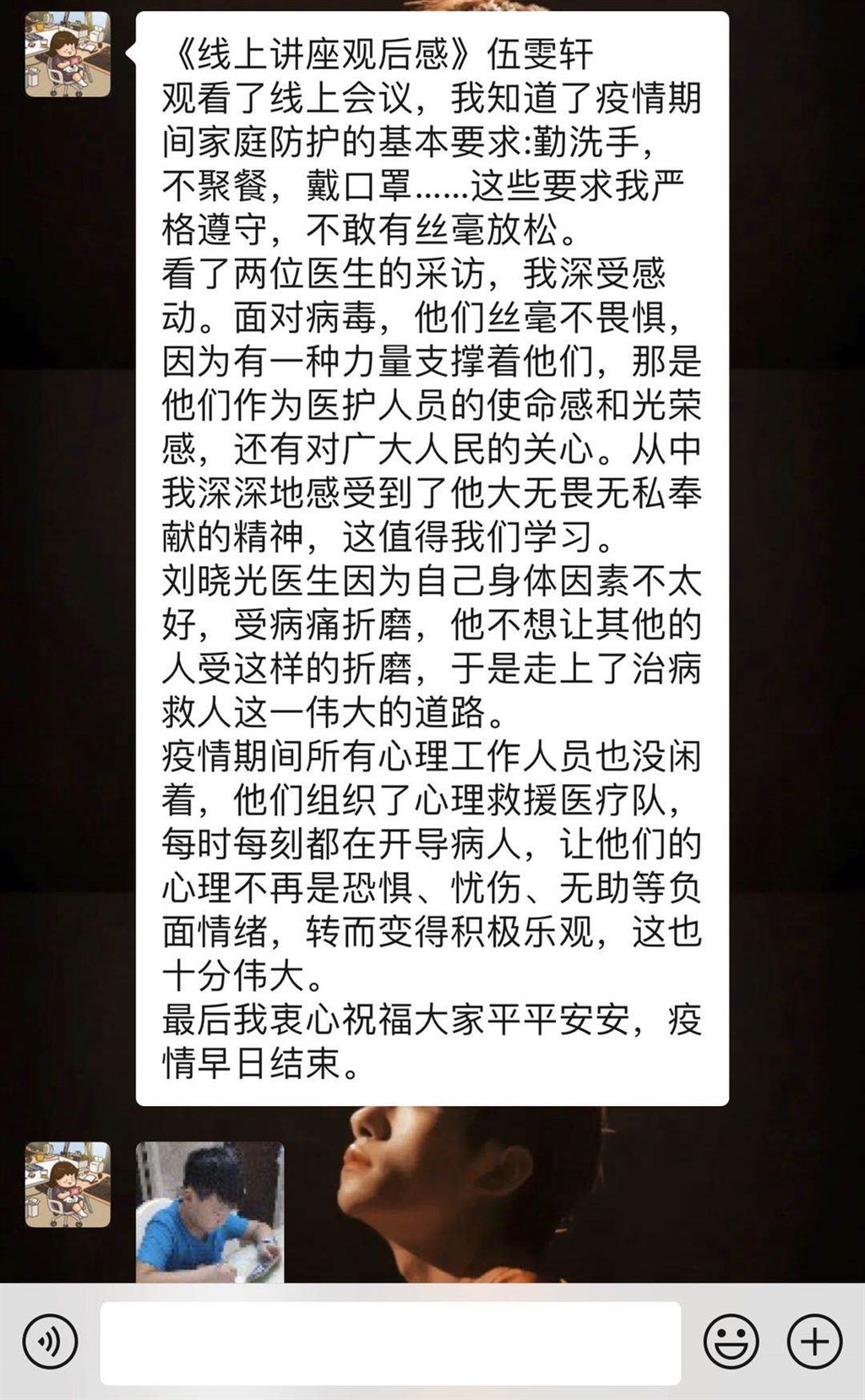The height and width of the screenshot is (1400, 865).
Task: Tap sender's avatar beside the photo message
Action: (x=68, y=1184)
